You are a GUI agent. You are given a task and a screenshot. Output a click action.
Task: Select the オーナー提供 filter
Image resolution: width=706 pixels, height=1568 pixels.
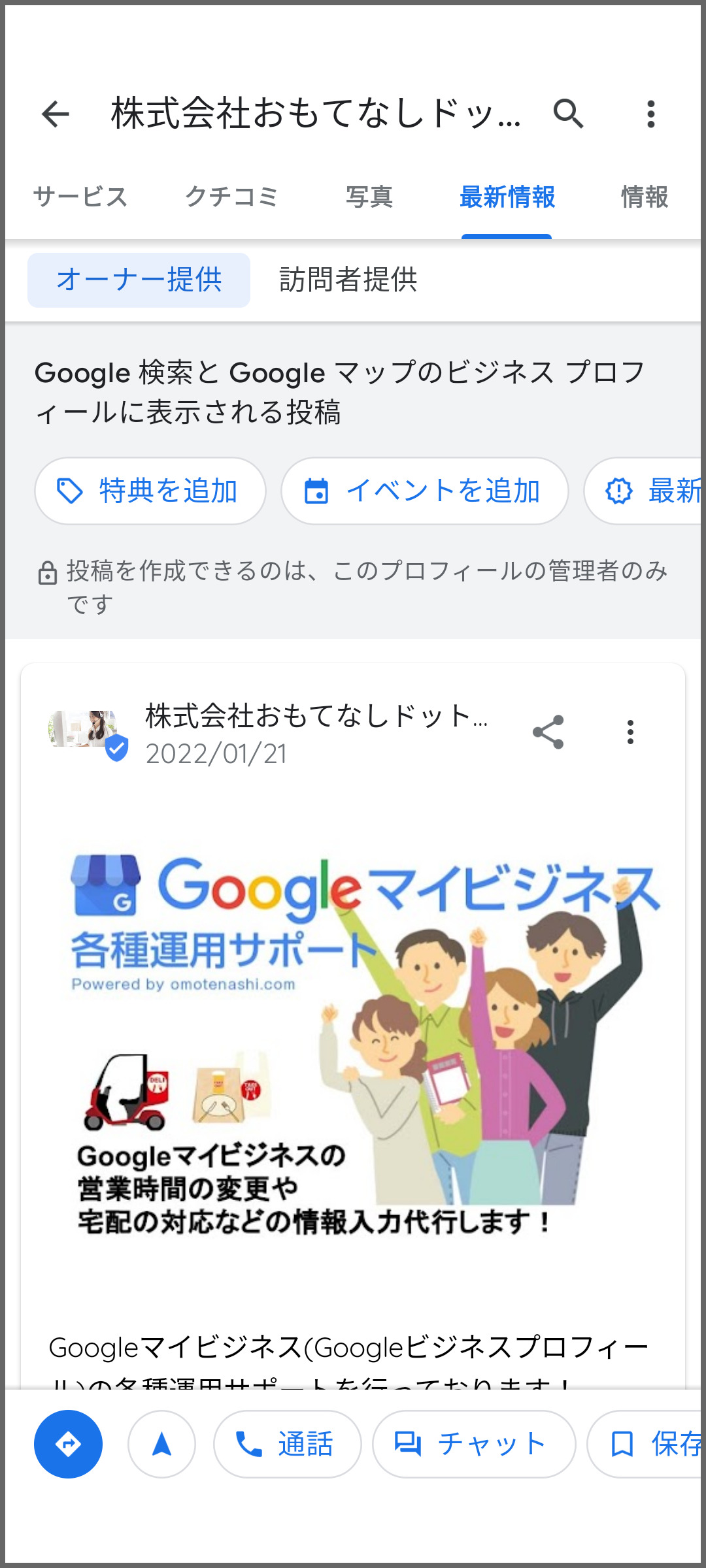point(139,280)
